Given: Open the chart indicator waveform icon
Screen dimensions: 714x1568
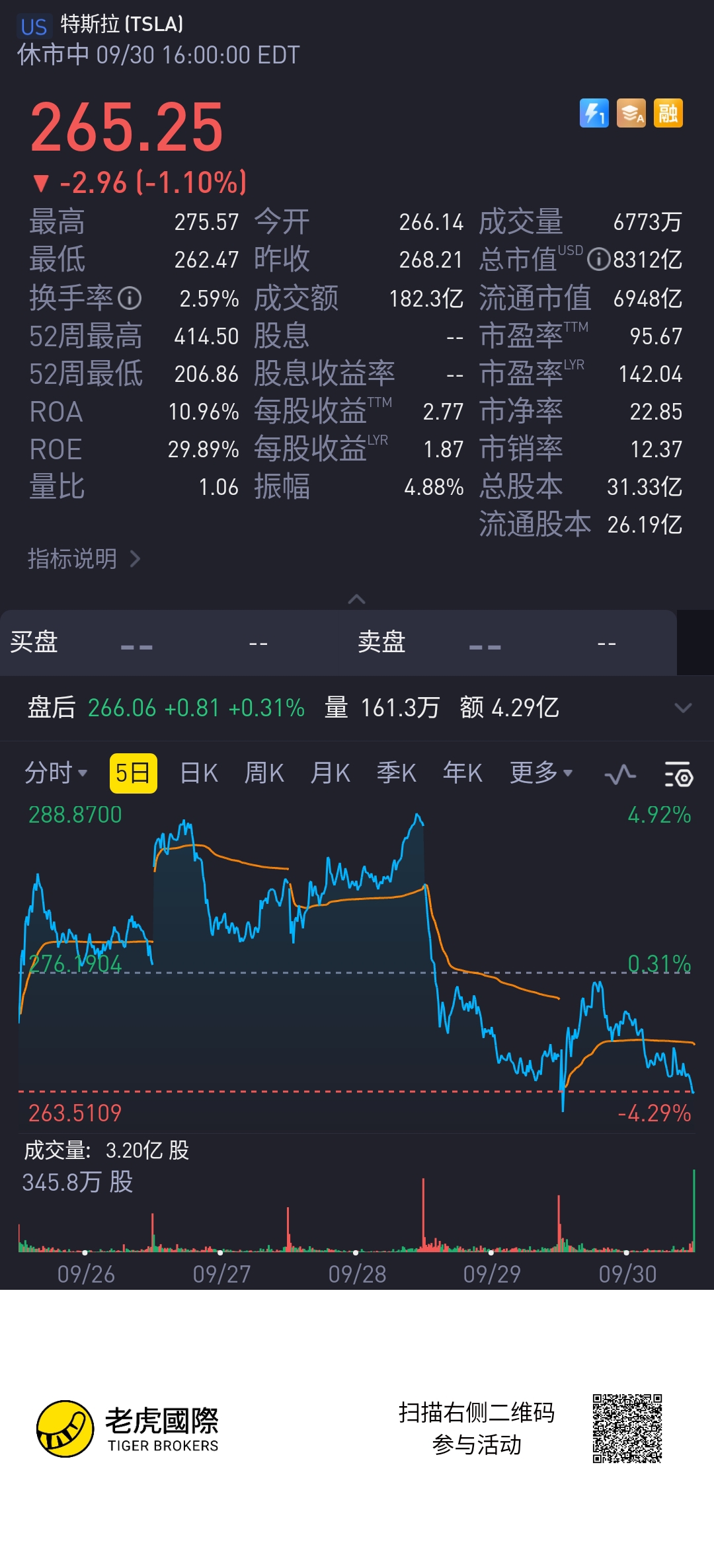Looking at the screenshot, I should pos(620,774).
